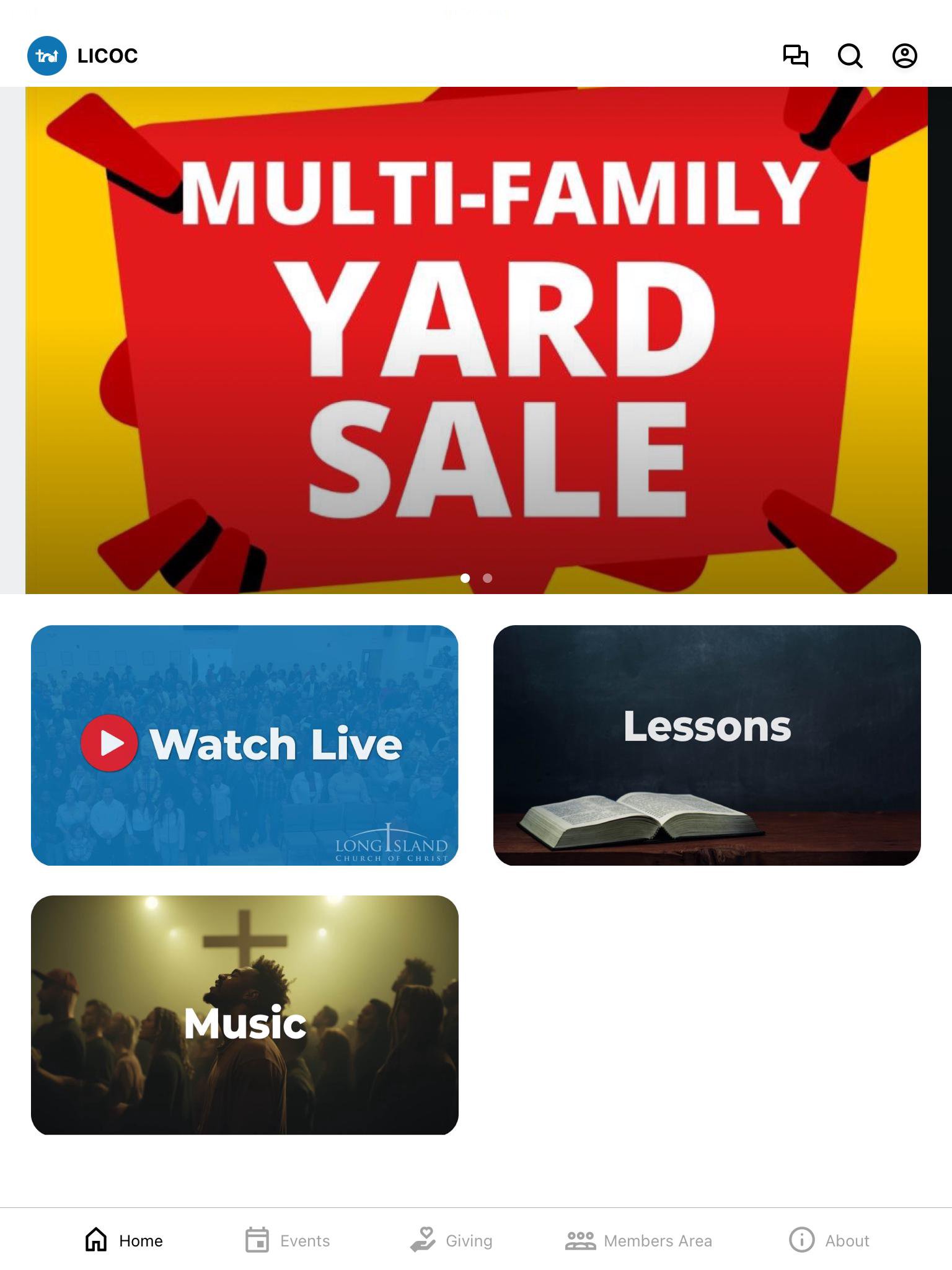Image resolution: width=952 pixels, height=1270 pixels.
Task: Go to the Members Area tab
Action: pyautogui.click(x=638, y=1240)
